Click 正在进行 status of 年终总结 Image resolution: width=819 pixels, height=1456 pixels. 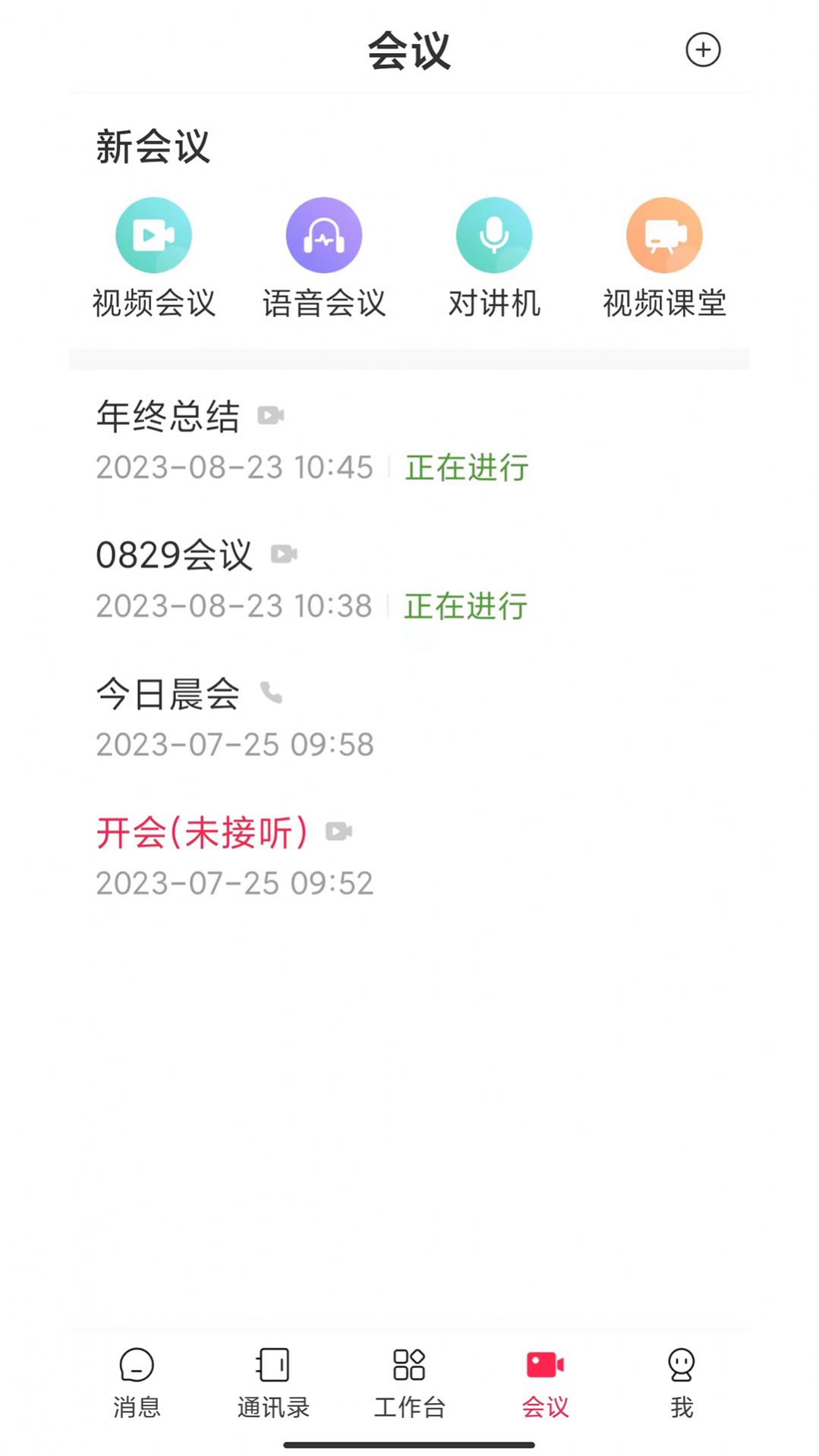467,467
